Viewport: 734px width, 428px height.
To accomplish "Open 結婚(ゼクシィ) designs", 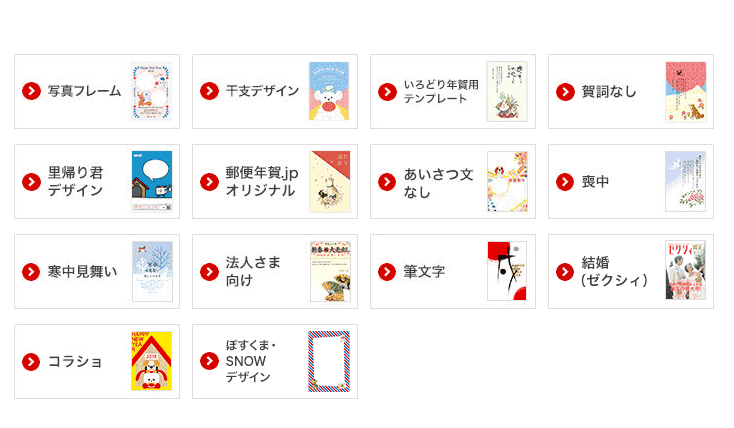I will click(631, 271).
